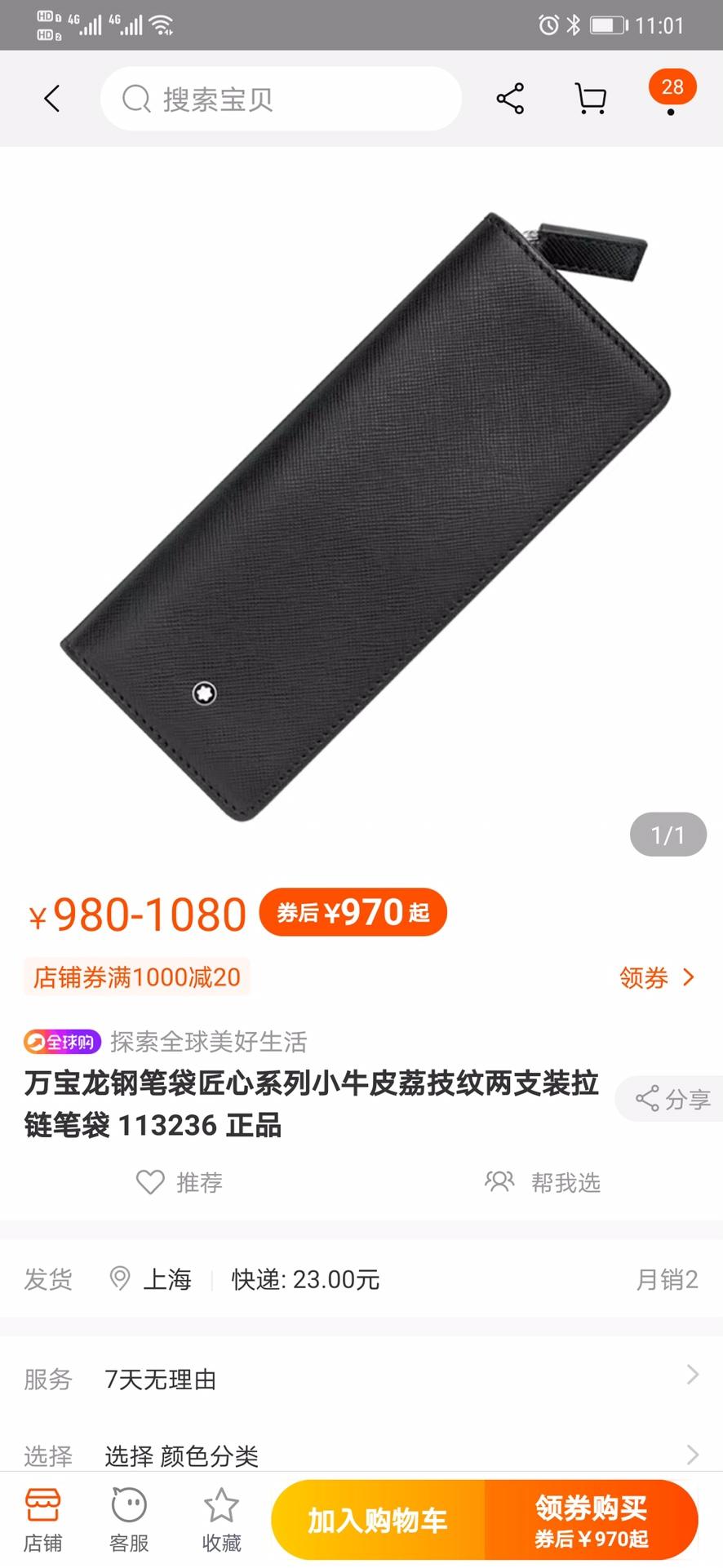Tap 领券购买 to buy with coupon
Image resolution: width=723 pixels, height=1568 pixels.
tap(591, 1521)
